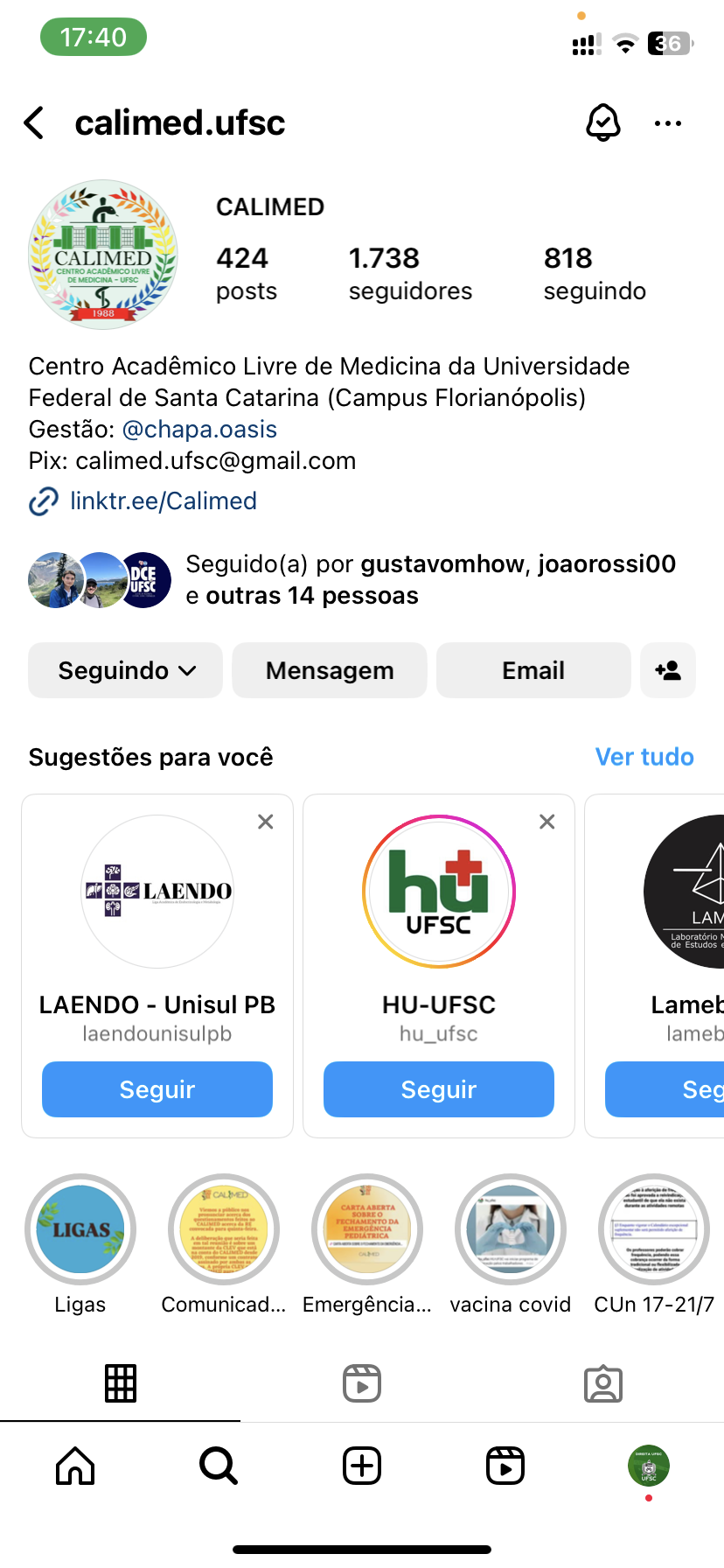Dismiss the HU-UFSC suggestion

click(x=547, y=822)
